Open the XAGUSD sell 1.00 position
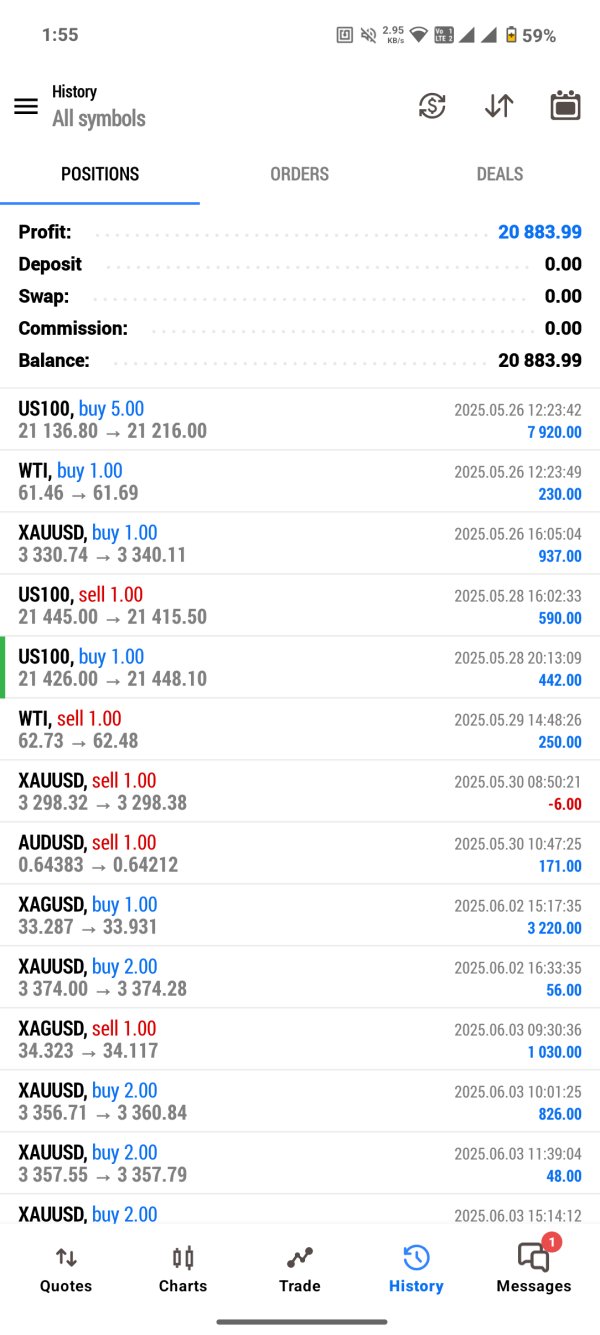600x1335 pixels. [300, 1040]
